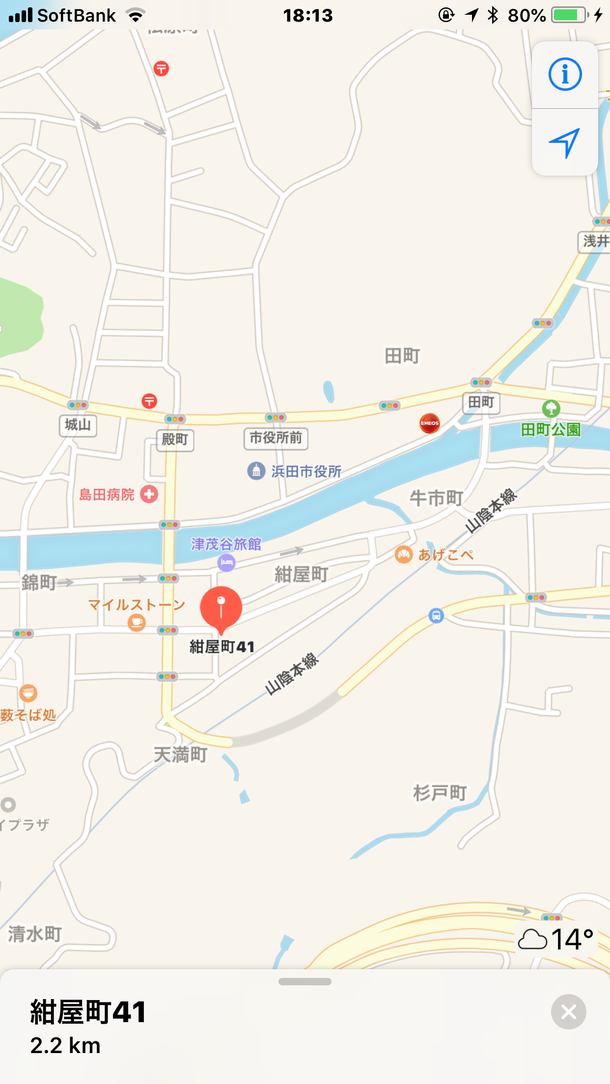Open あげこべ restaurant marker
This screenshot has height=1084, width=610.
[x=404, y=554]
